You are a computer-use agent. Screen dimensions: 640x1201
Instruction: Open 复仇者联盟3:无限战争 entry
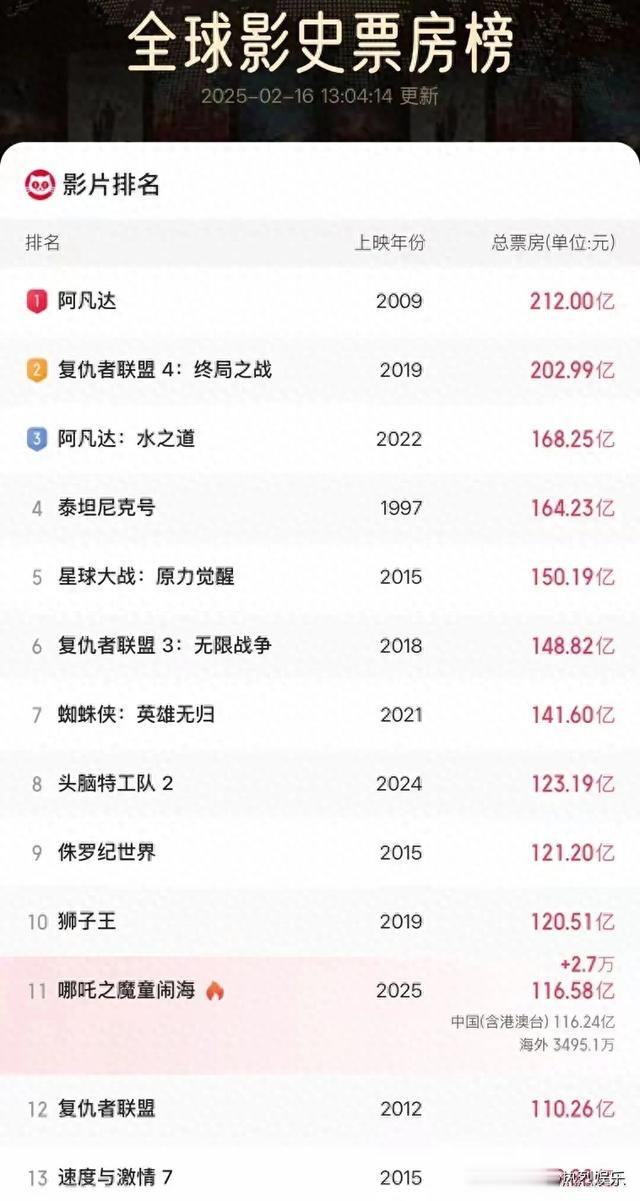coord(320,645)
